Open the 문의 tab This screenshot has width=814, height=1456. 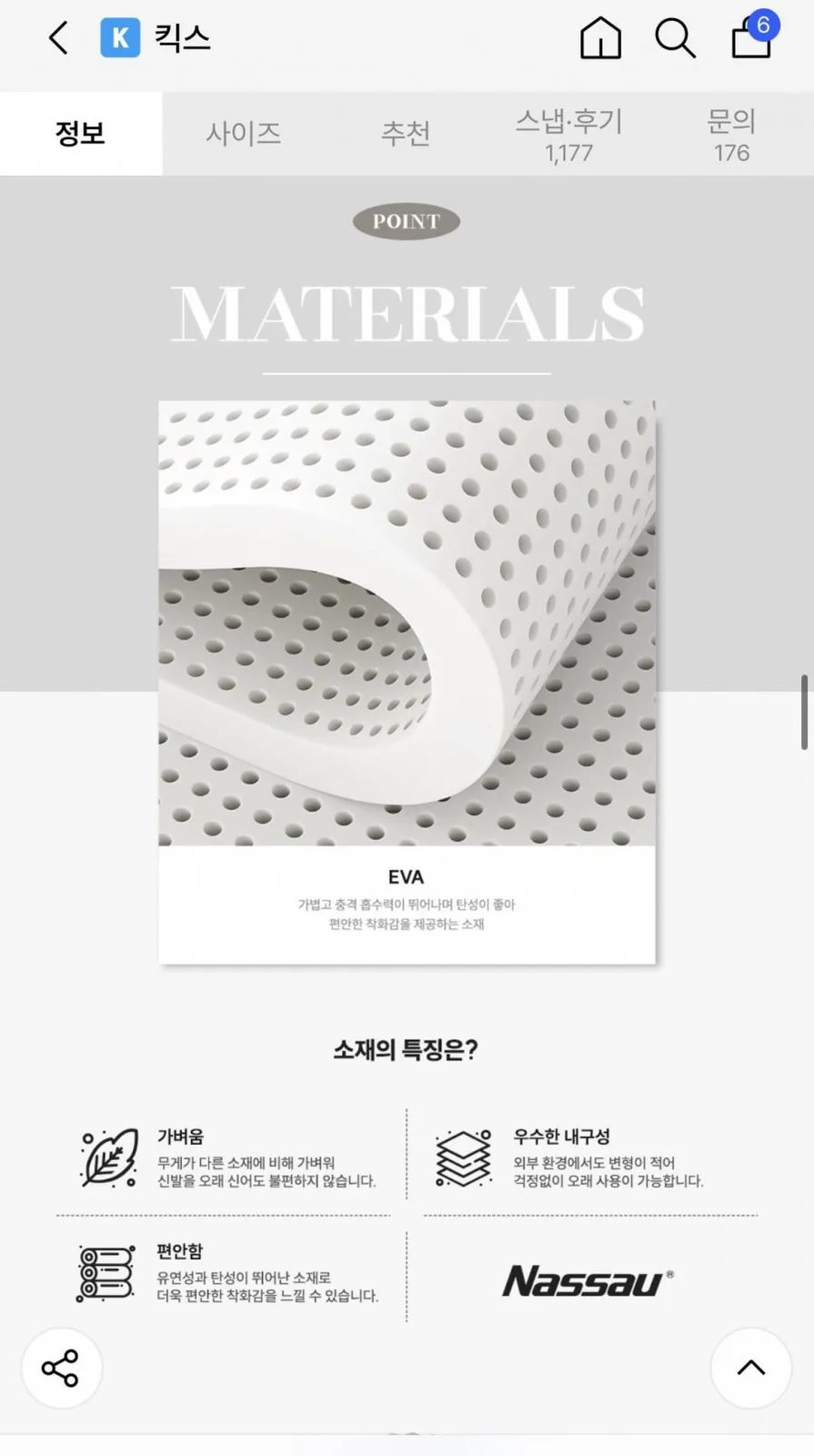[732, 134]
